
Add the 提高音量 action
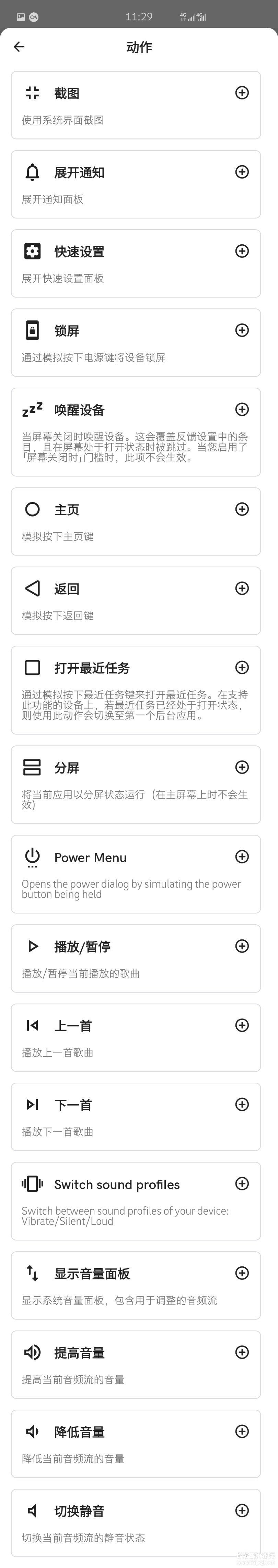242,1352
